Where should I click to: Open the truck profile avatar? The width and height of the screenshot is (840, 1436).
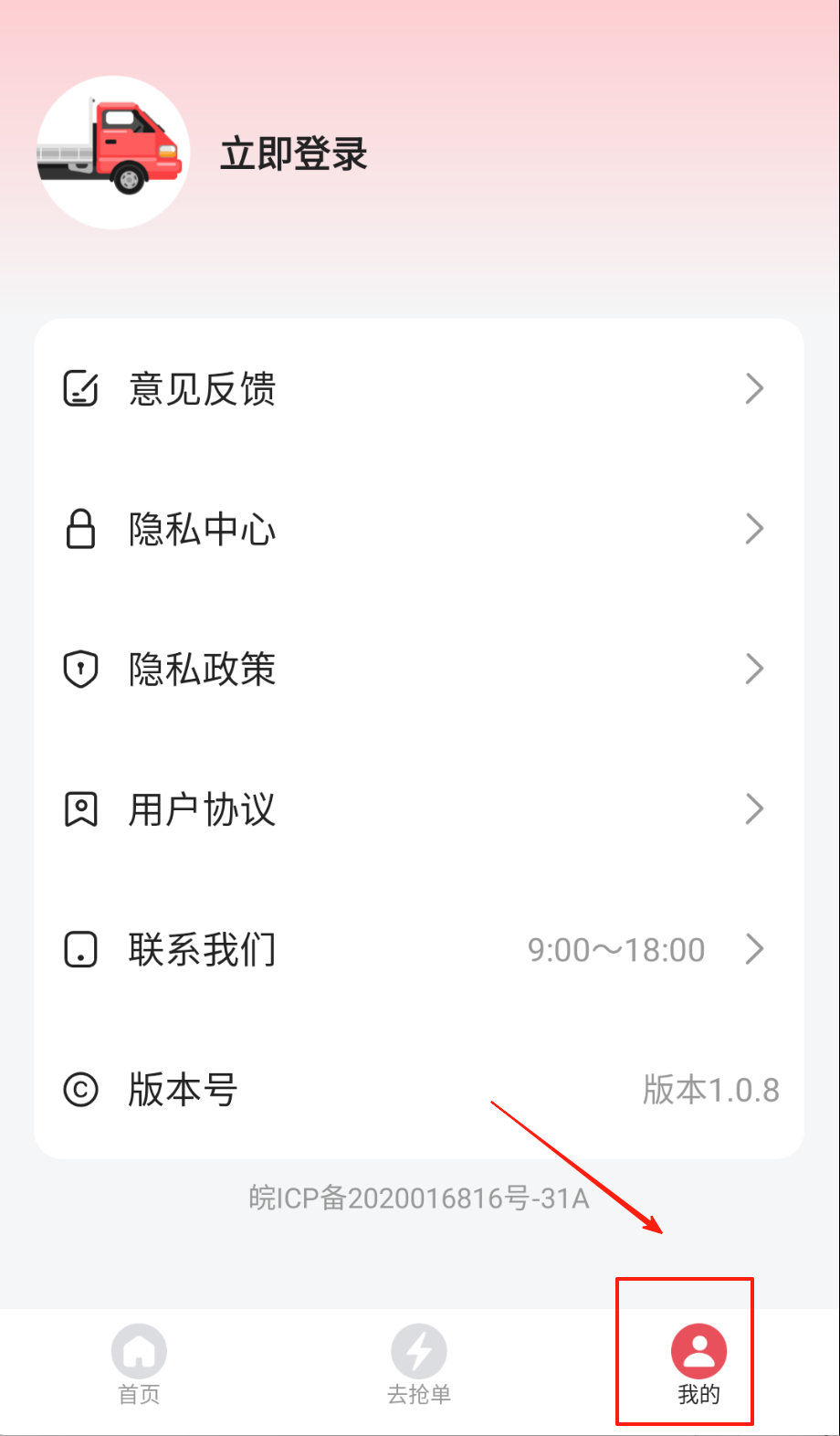coord(113,153)
